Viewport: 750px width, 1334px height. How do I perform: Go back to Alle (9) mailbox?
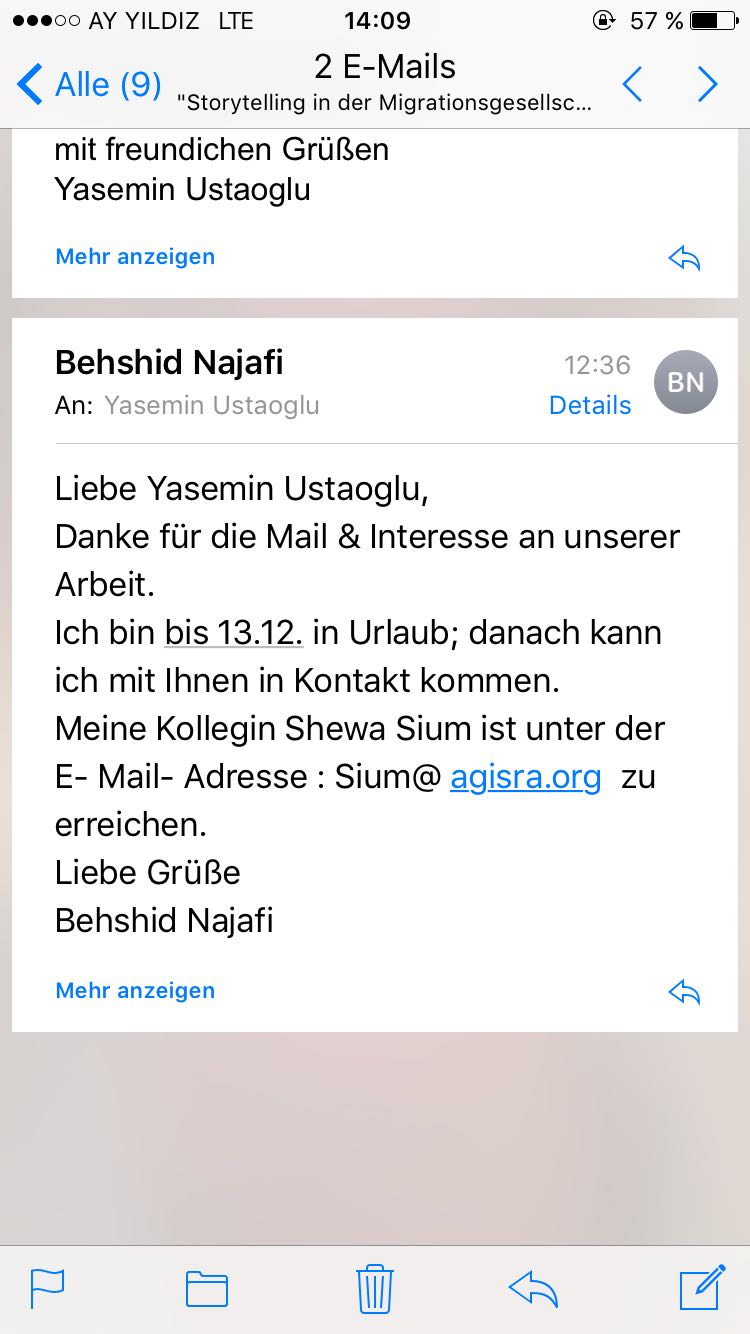coord(90,85)
